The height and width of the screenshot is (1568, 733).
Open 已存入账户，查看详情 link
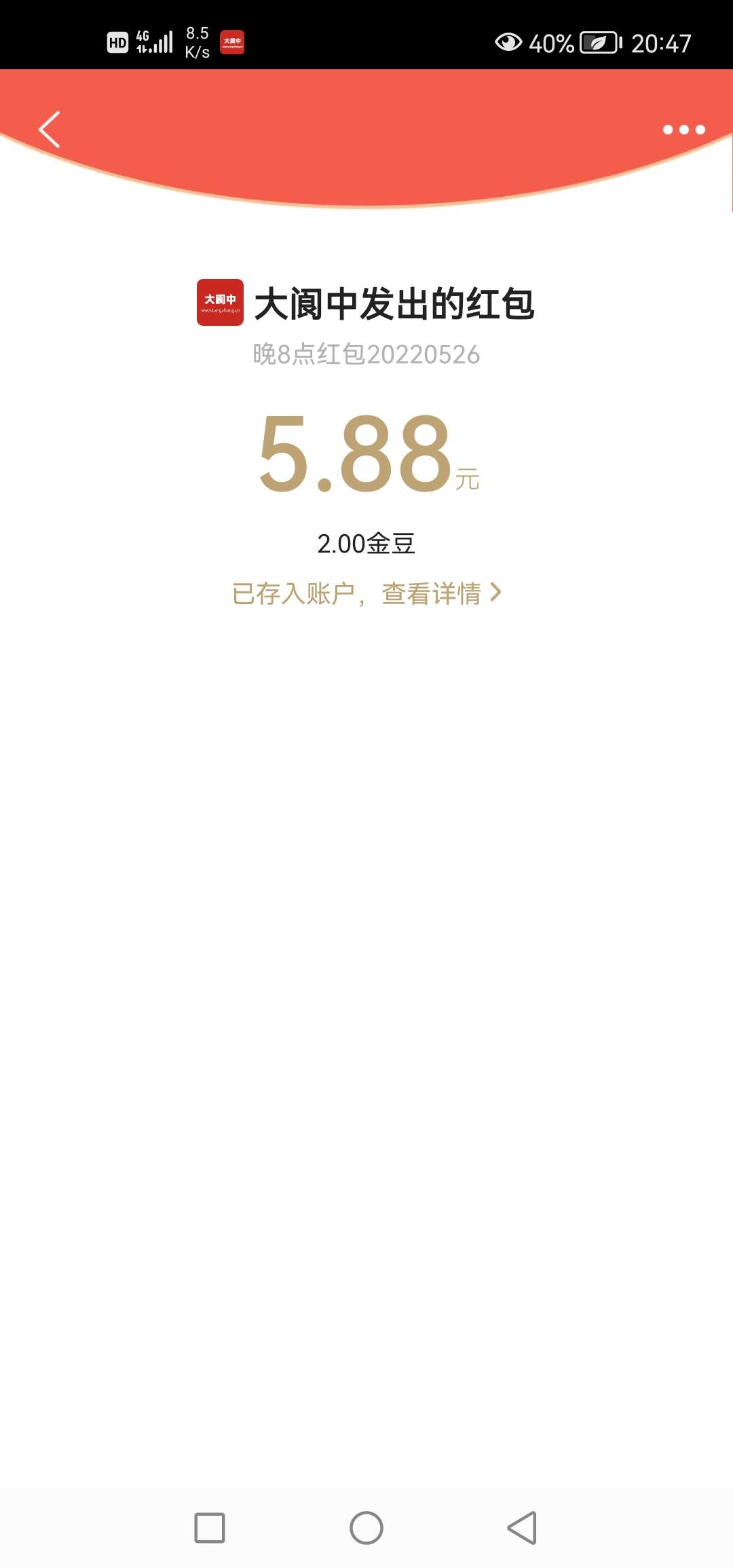366,593
